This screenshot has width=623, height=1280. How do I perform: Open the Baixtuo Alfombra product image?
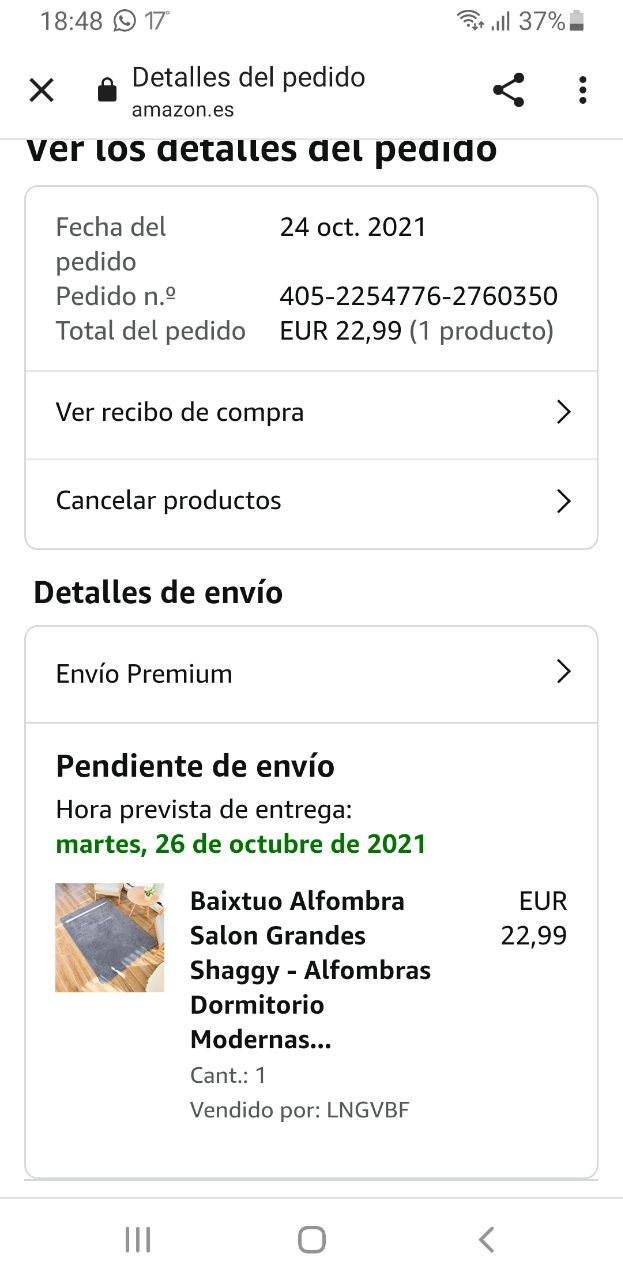click(109, 937)
